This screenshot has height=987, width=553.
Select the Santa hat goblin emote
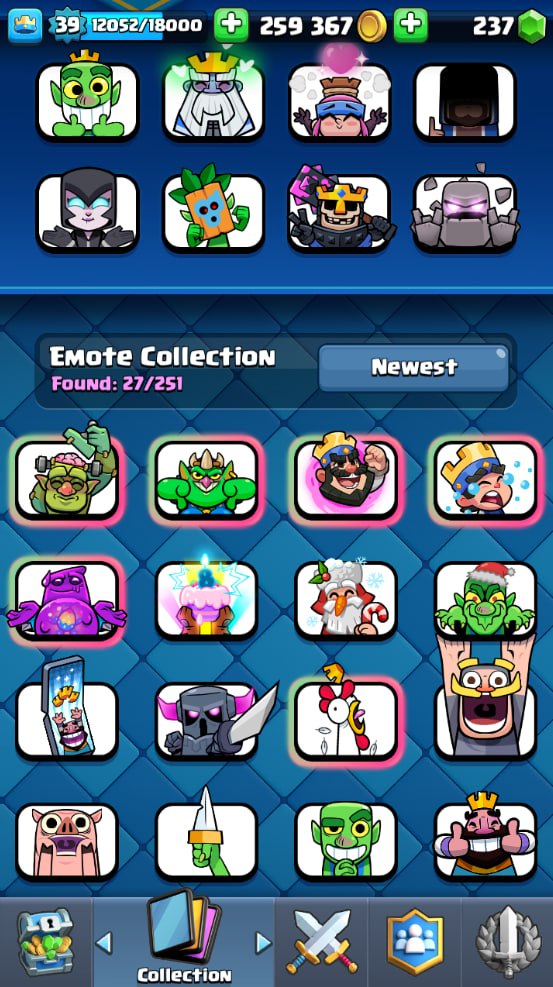point(485,599)
